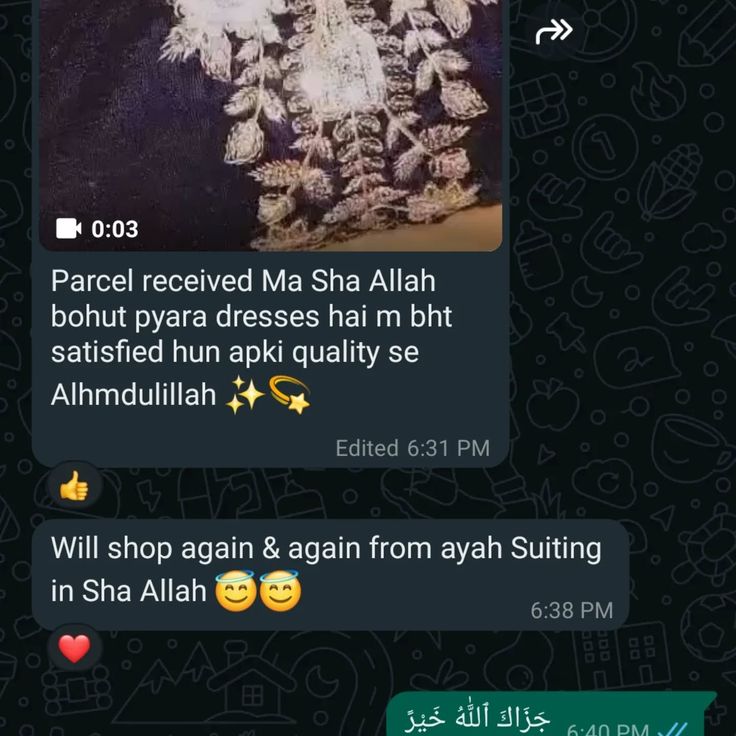View the heart reaction under the Will shop again message
Screen dimensions: 736x736
[x=75, y=649]
